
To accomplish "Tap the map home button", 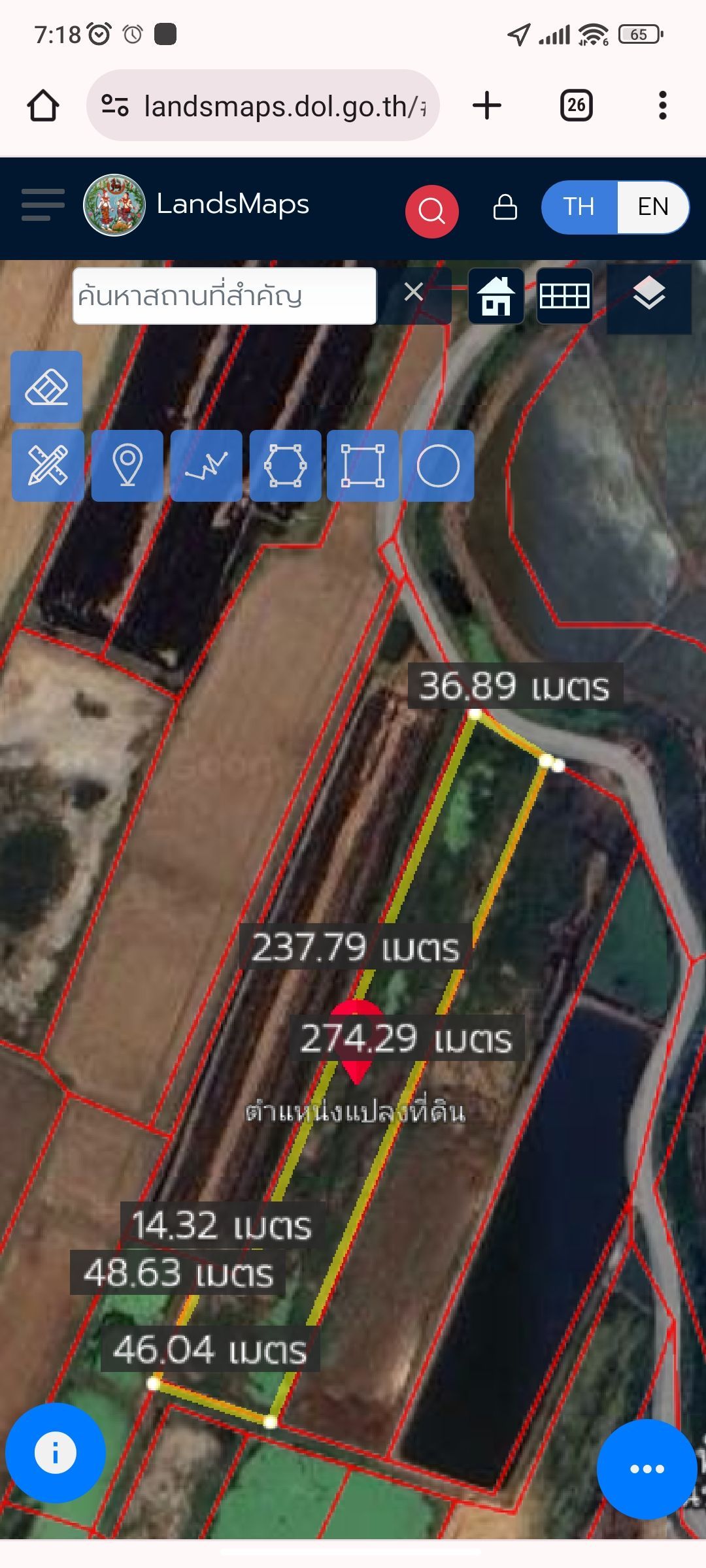I will [x=496, y=296].
